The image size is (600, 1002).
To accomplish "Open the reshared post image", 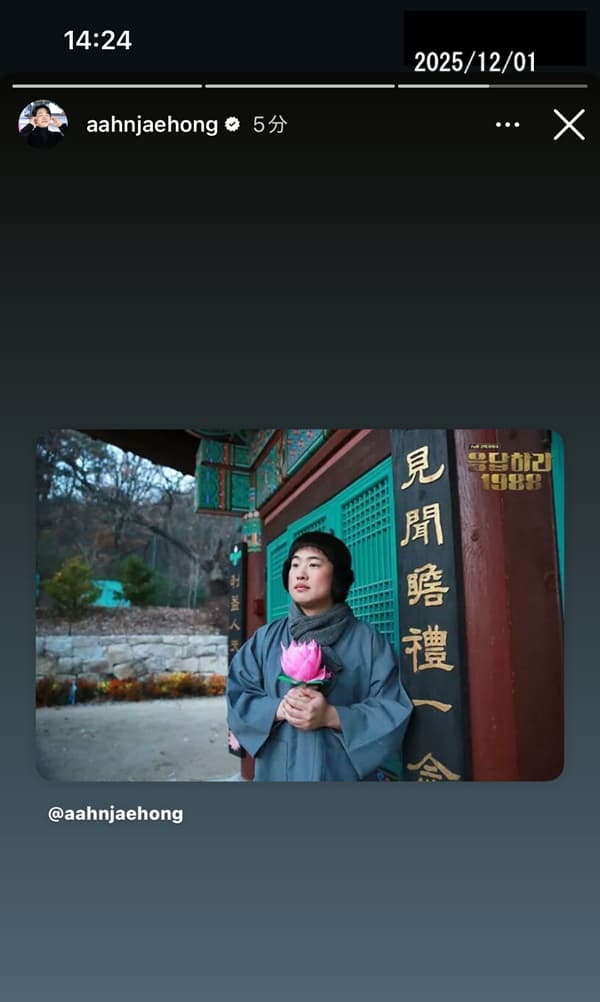I will tap(300, 605).
